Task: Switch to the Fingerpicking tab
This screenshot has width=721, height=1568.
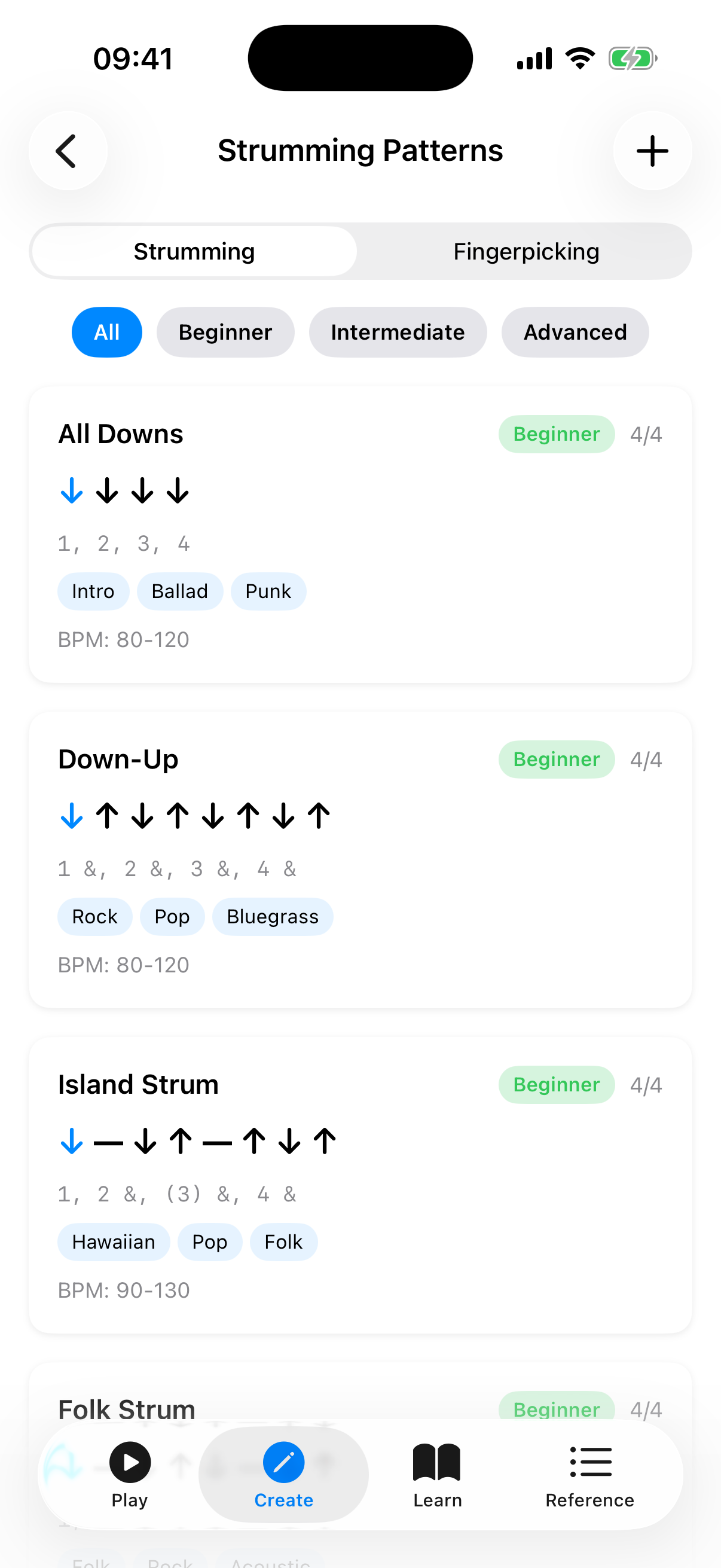Action: tap(526, 251)
